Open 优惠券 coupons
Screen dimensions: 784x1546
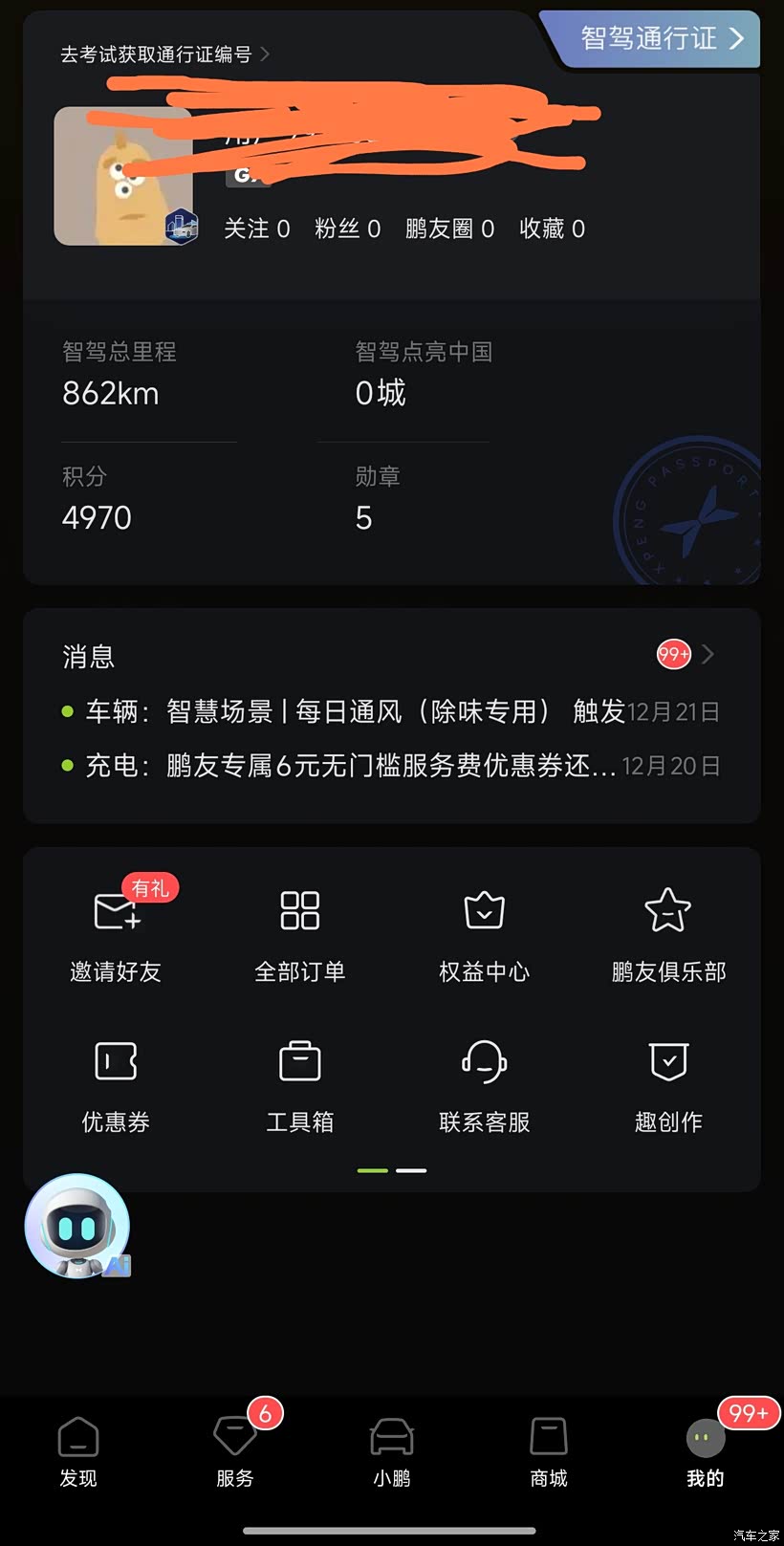[x=116, y=1082]
